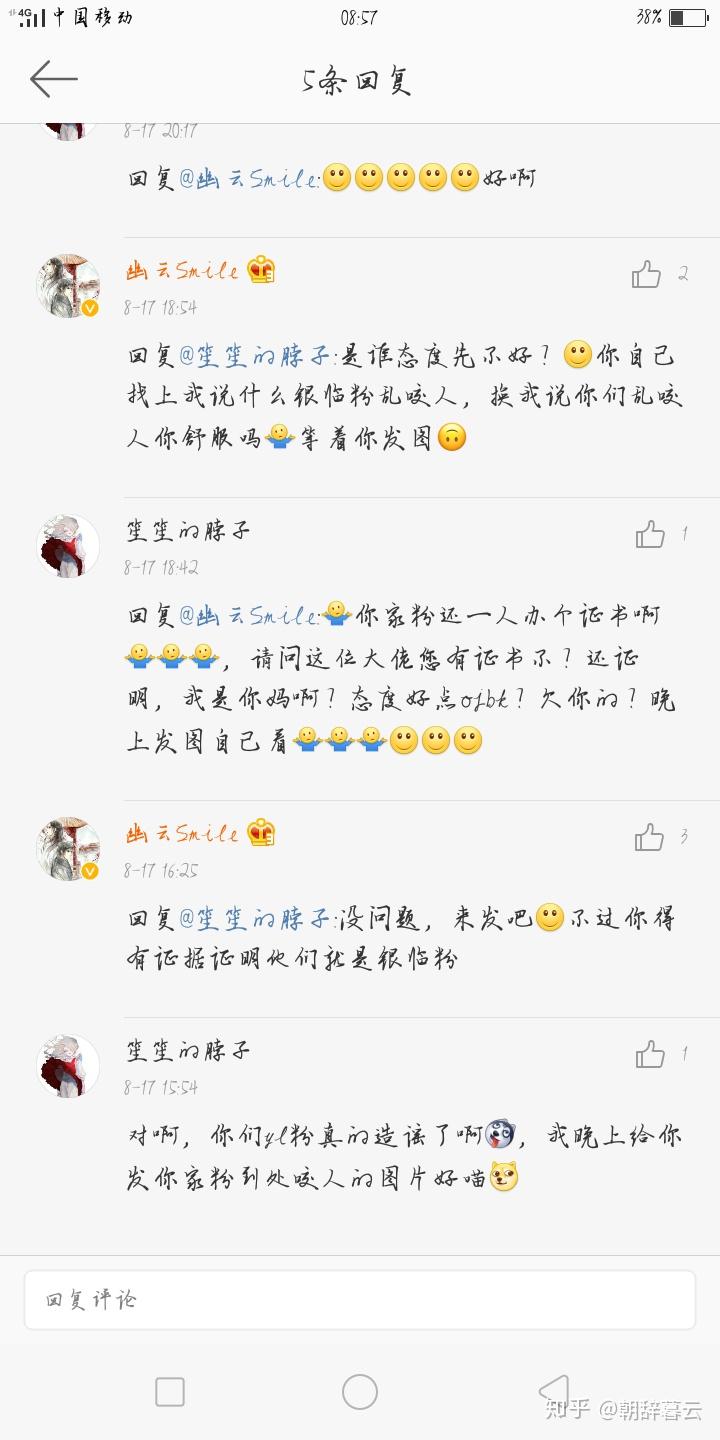
Task: Open 笙笙的脖子's avatar on the 18:42 reply
Action: pos(68,546)
